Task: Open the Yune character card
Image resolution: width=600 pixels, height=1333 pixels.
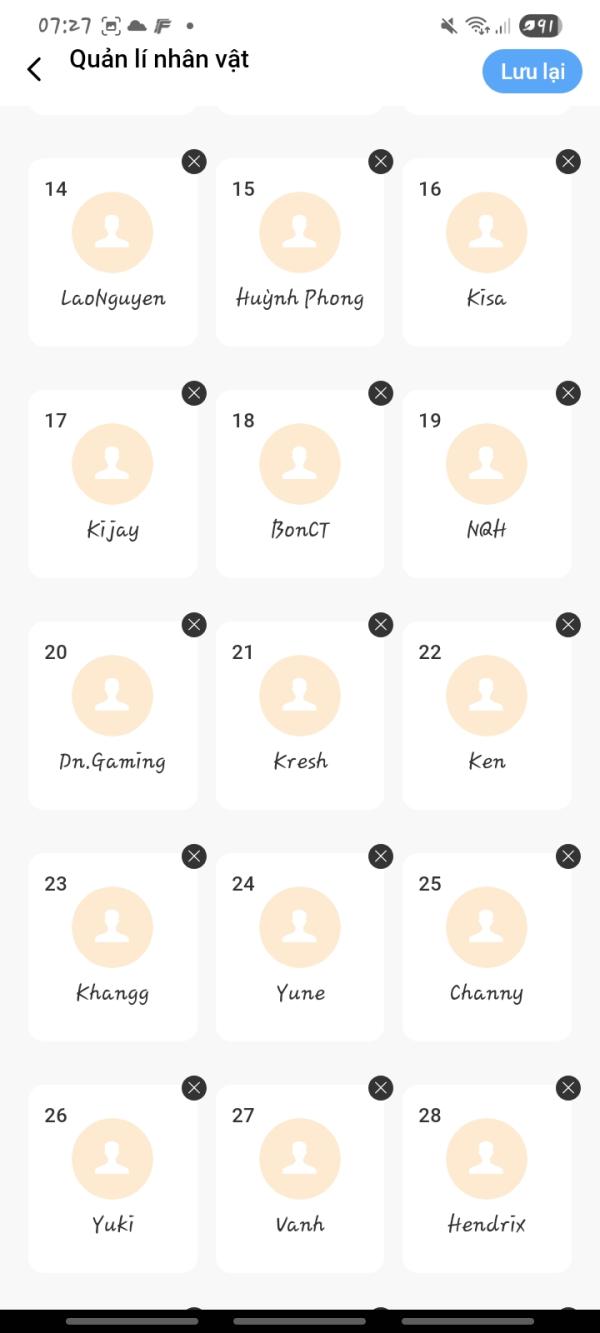Action: (x=299, y=948)
